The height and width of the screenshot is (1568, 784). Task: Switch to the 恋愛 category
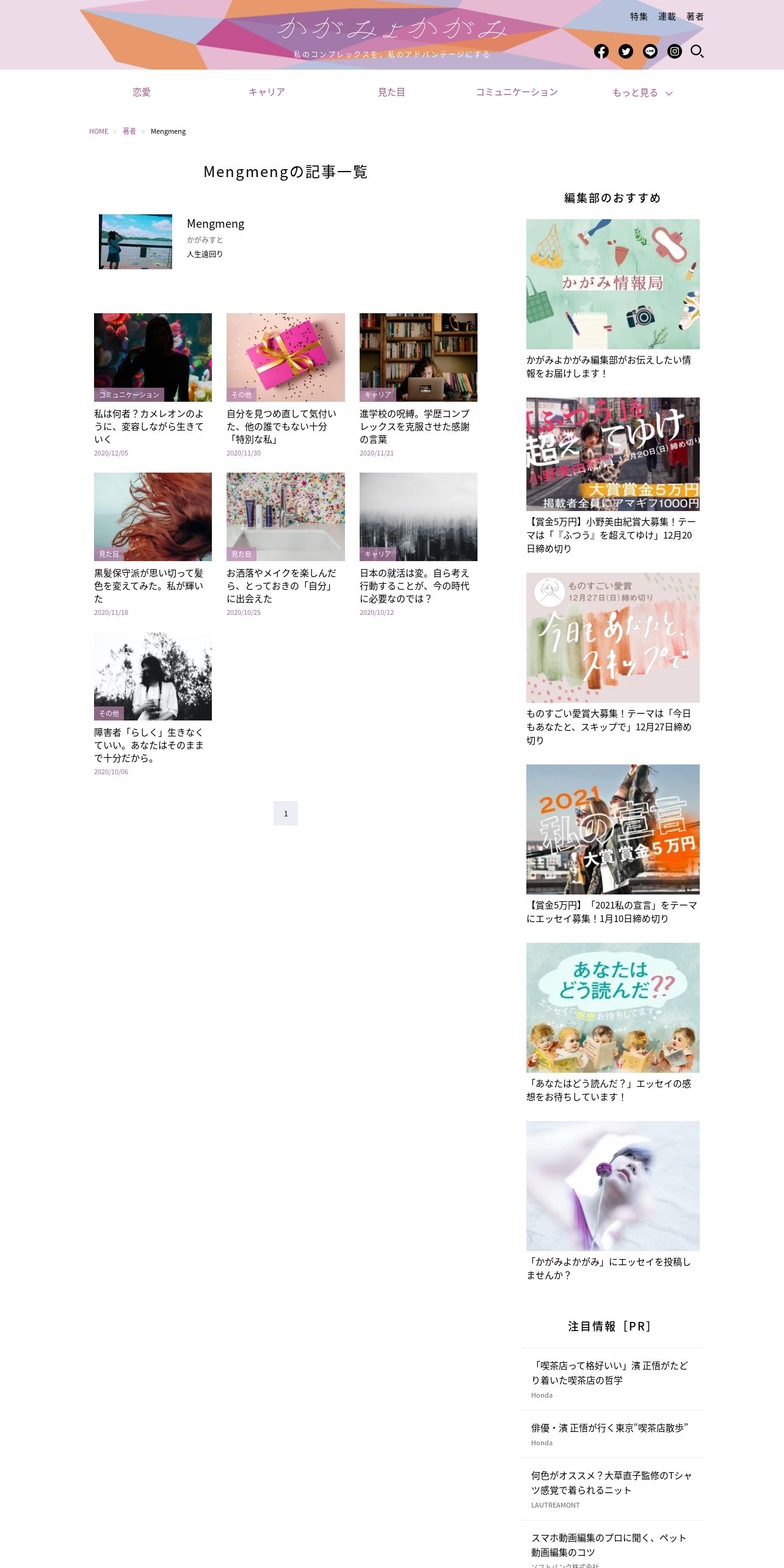click(142, 92)
